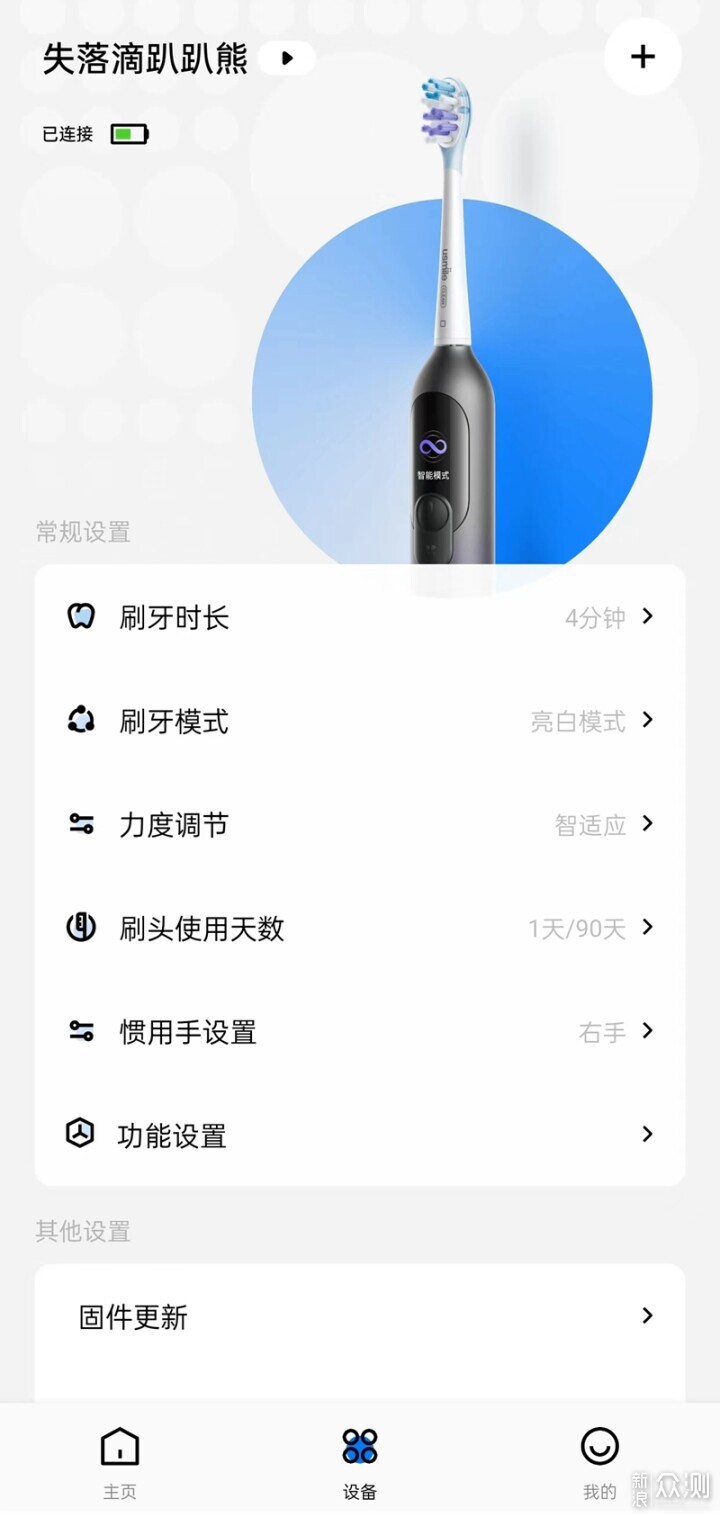This screenshot has height=1517, width=720.
Task: Select the 设备 tab
Action: pyautogui.click(x=360, y=1463)
